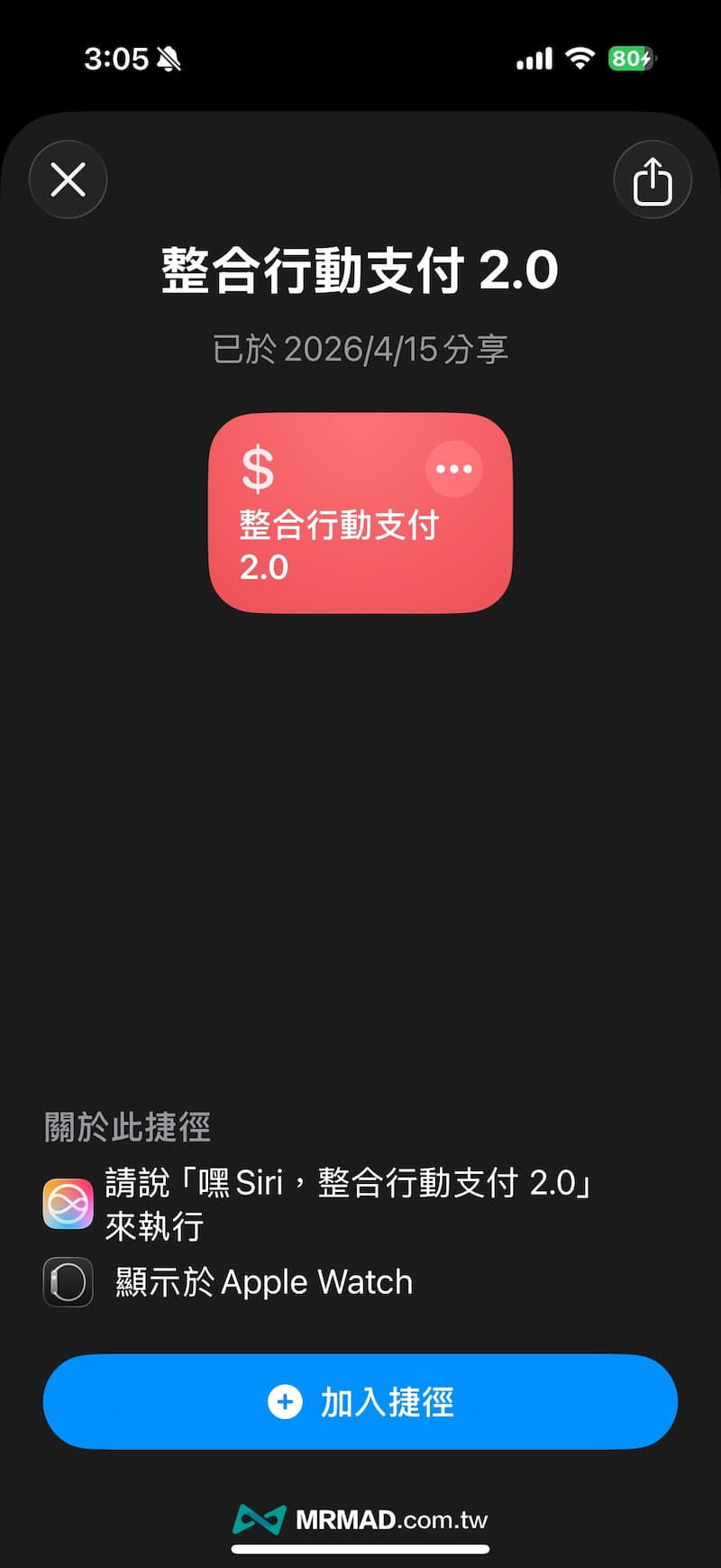This screenshot has width=721, height=1568.
Task: Tap the Wi-Fi signal icon in status bar
Action: 580,56
